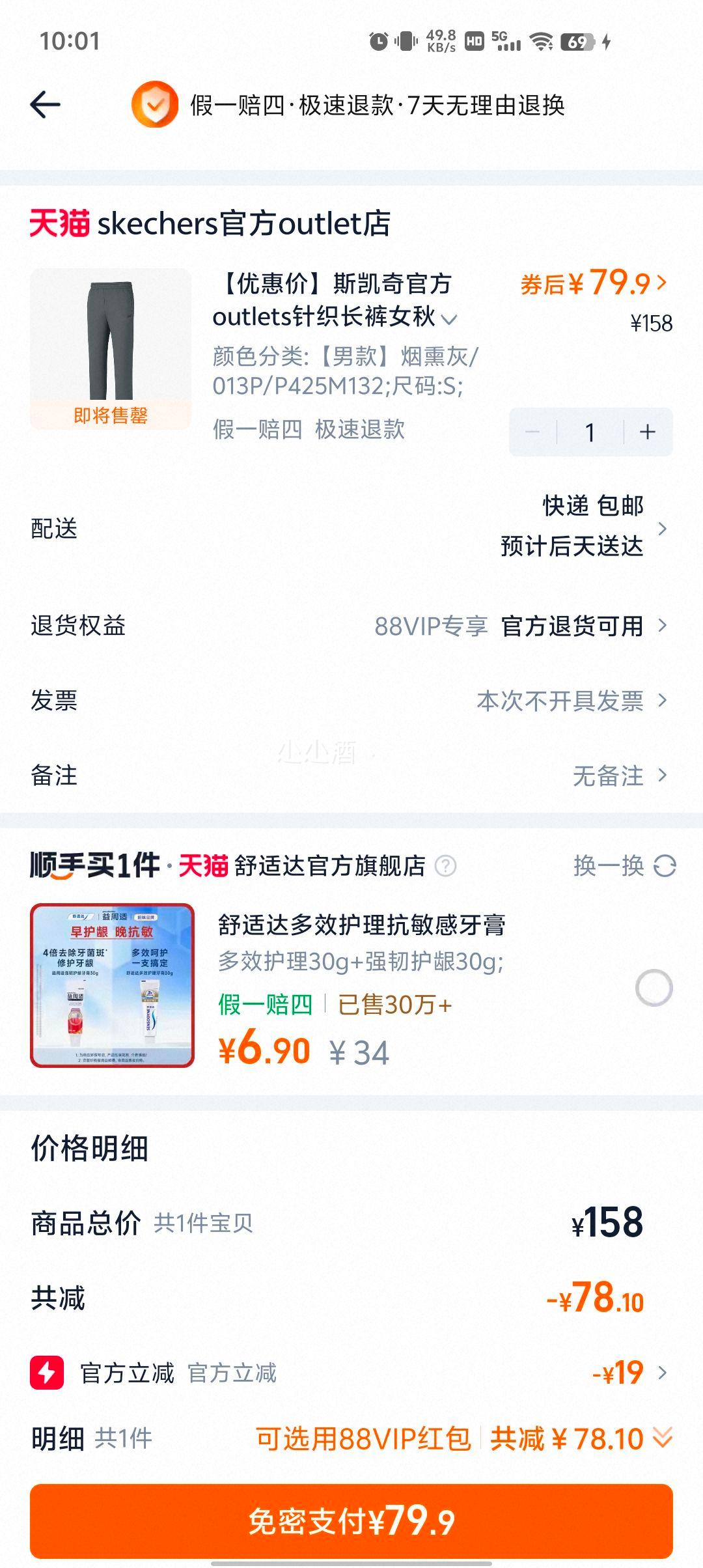Image resolution: width=703 pixels, height=1568 pixels.
Task: Expand 明细 discount breakdown with double chevron
Action: pos(663,1436)
